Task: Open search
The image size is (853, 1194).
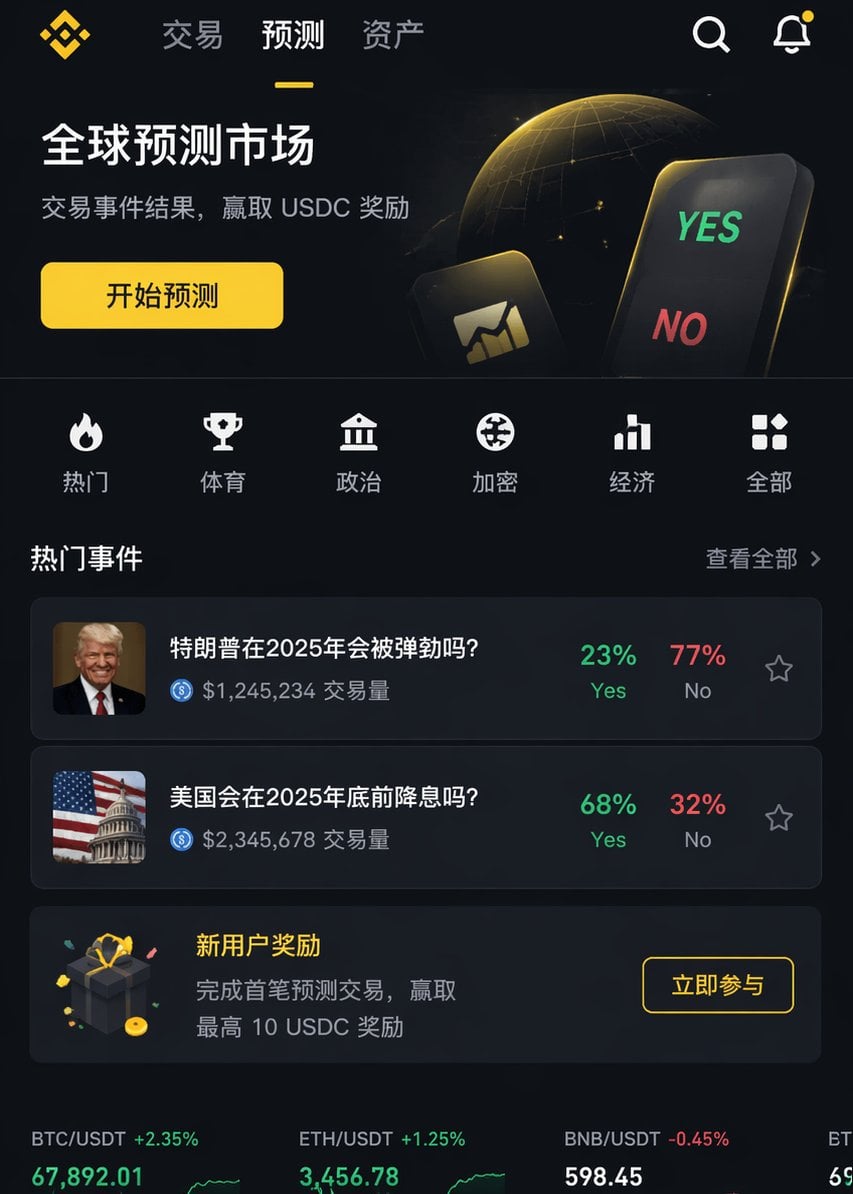Action: tap(711, 33)
